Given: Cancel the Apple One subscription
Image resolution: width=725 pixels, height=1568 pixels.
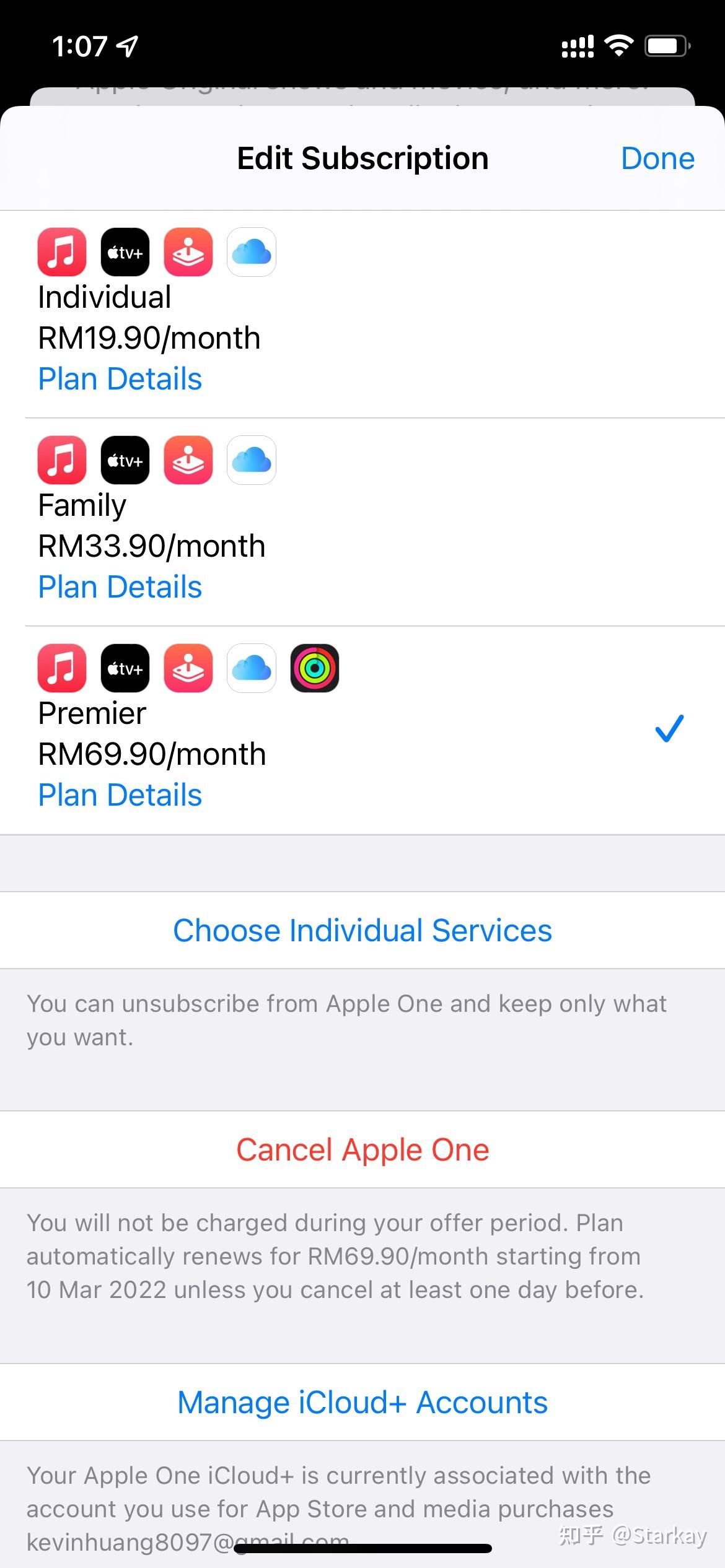Looking at the screenshot, I should point(362,1149).
